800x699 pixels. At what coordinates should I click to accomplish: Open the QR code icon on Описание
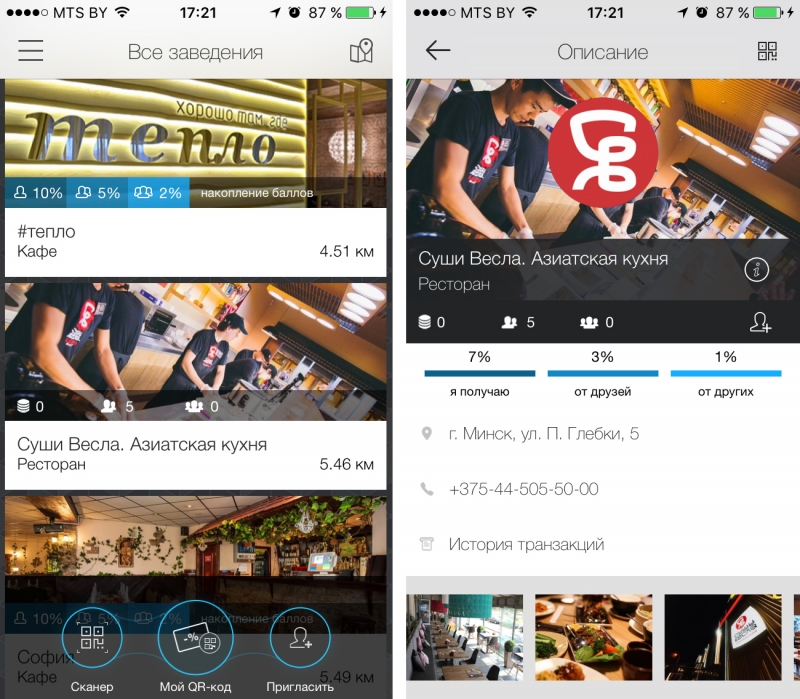[x=767, y=52]
